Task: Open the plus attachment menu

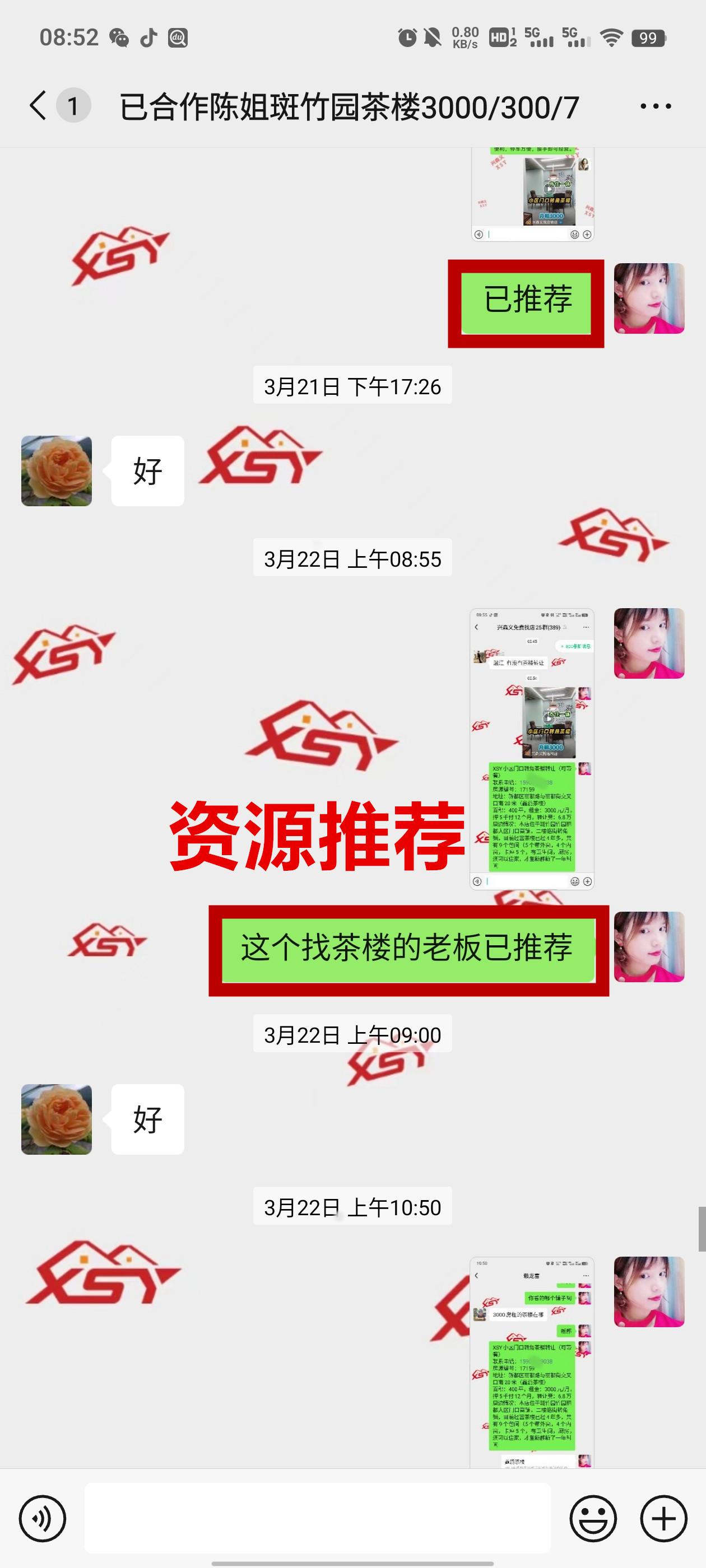Action: (663, 1518)
